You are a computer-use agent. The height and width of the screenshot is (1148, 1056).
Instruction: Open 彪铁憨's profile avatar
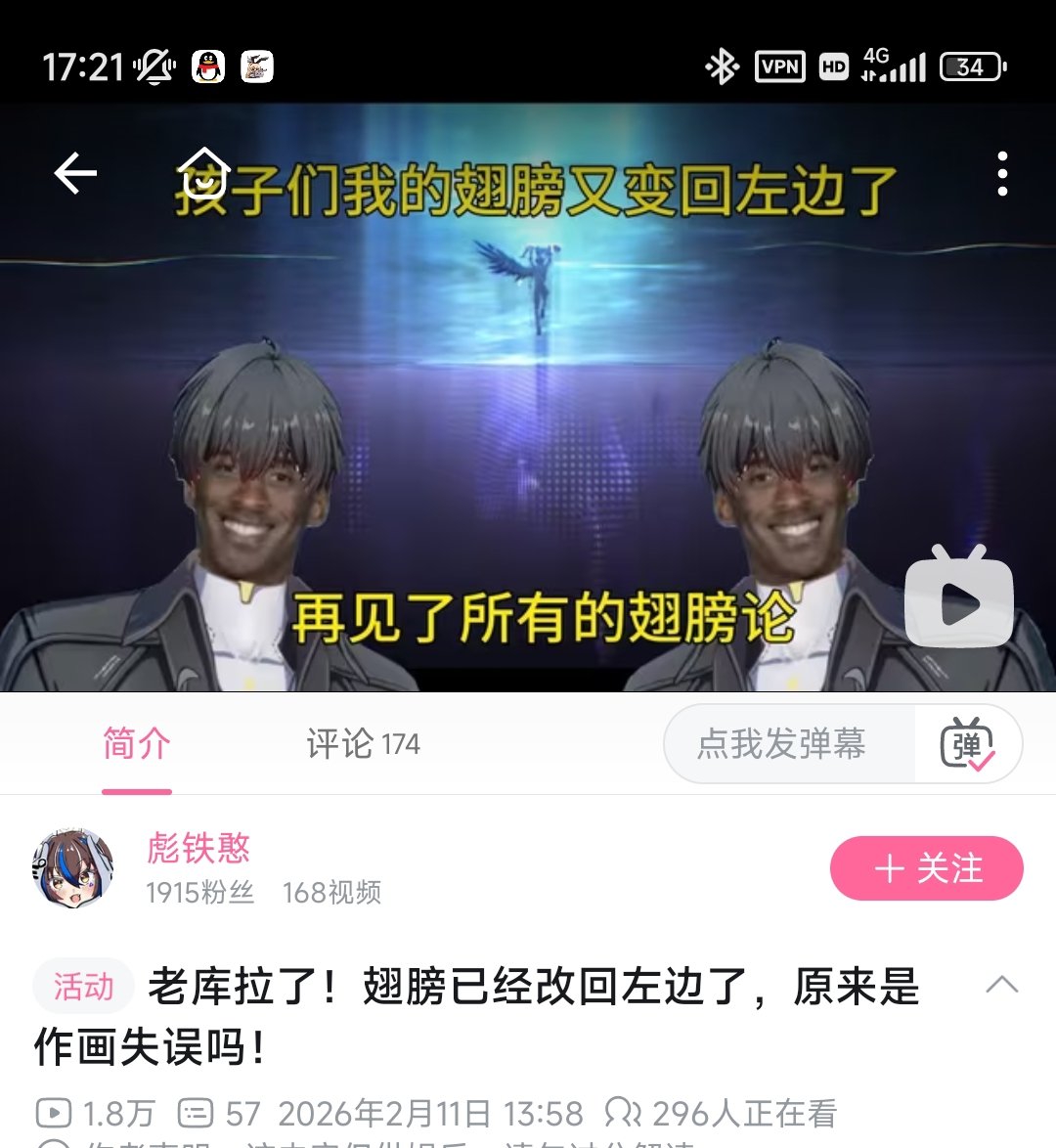[x=73, y=868]
